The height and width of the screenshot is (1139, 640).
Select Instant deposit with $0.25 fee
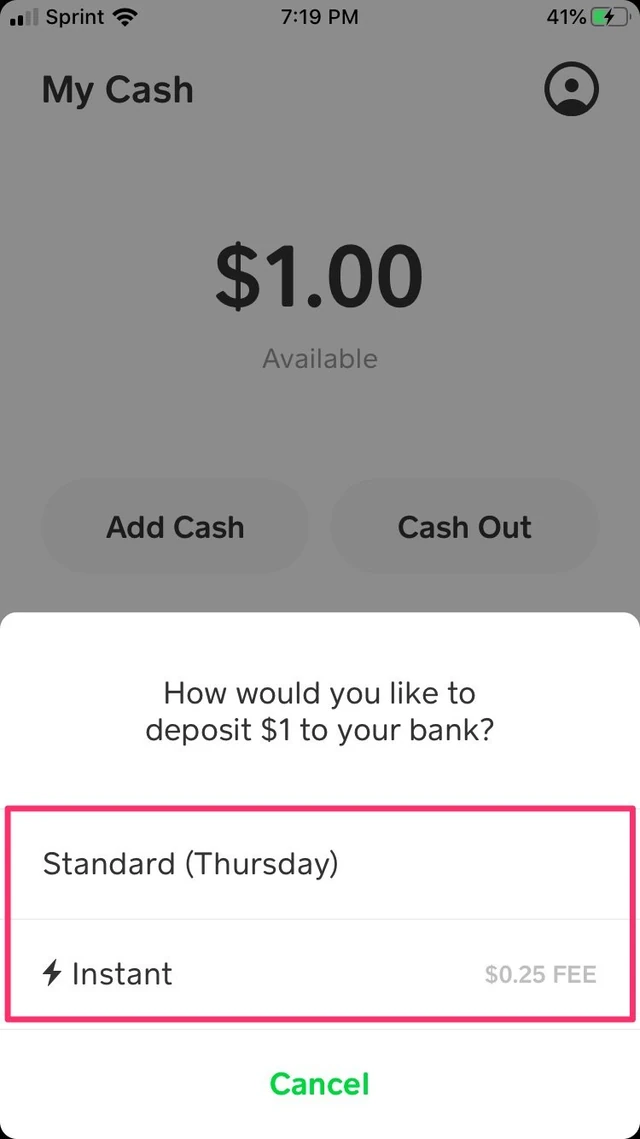tap(320, 973)
